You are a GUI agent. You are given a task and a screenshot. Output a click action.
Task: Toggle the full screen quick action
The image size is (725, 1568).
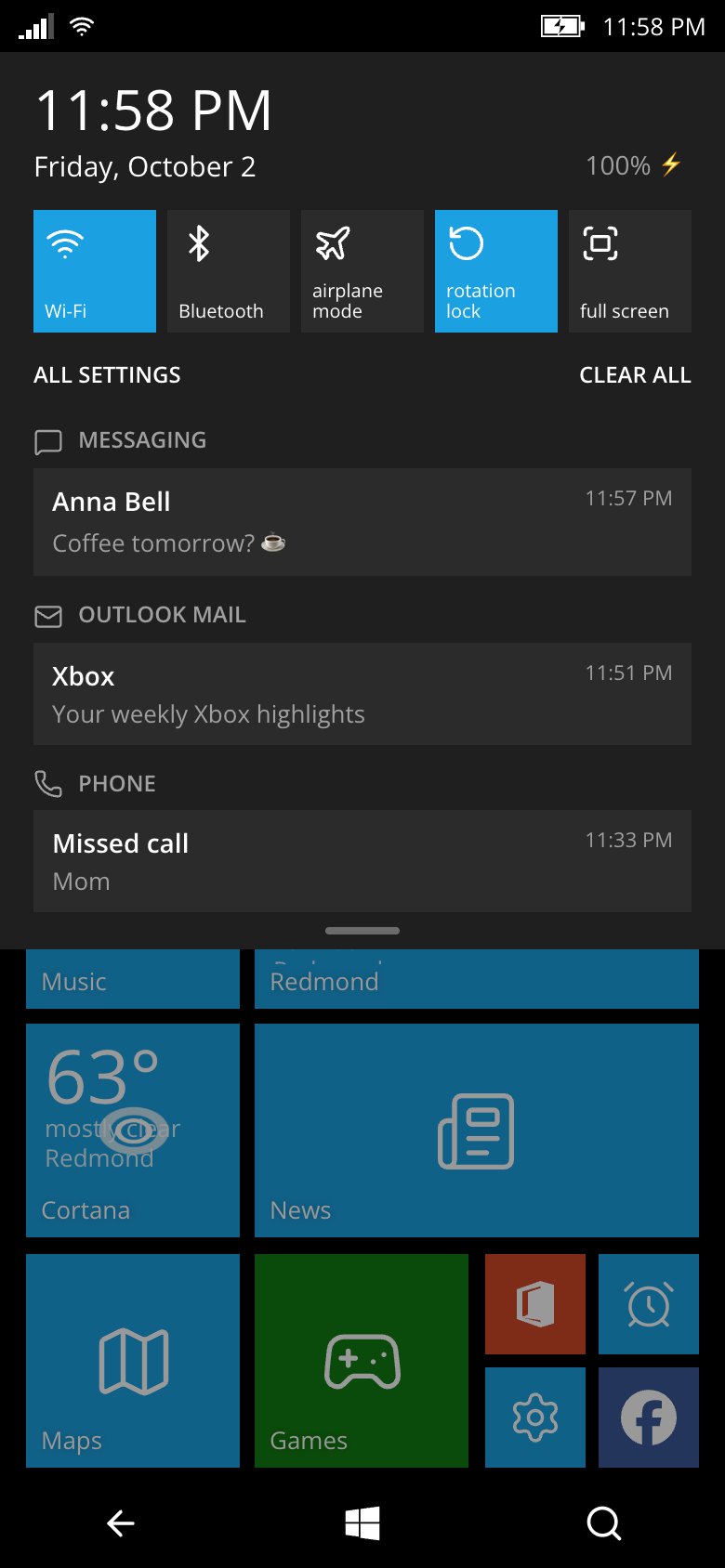tap(630, 271)
